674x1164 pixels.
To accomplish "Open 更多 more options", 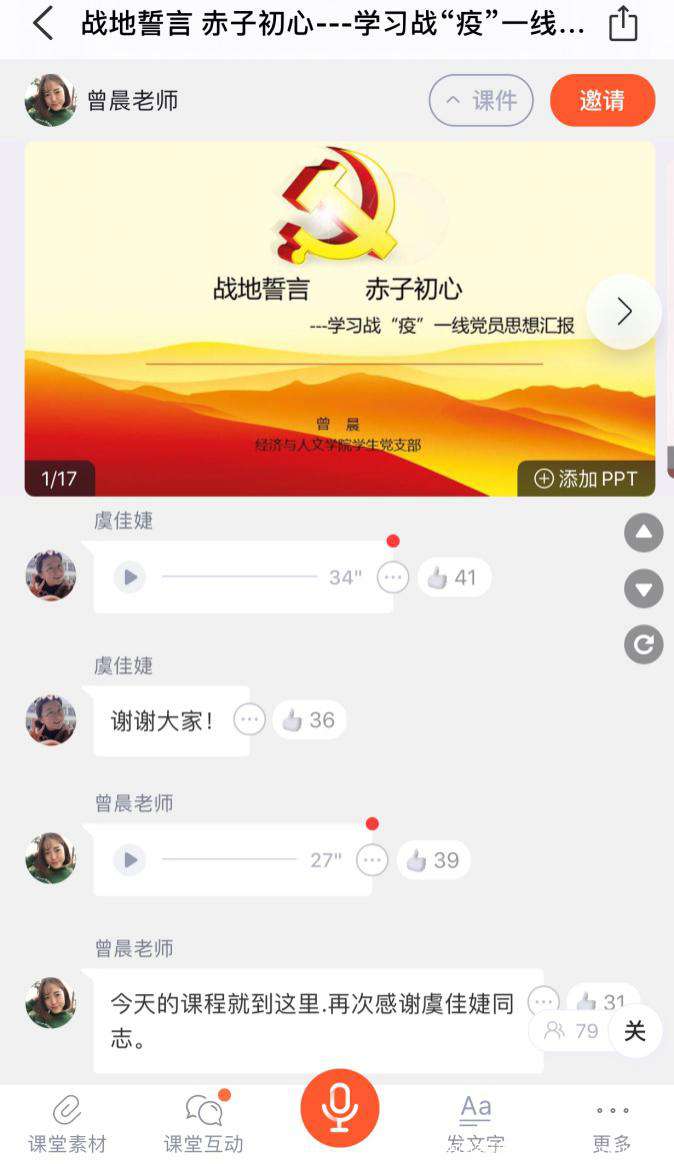I will (612, 1123).
